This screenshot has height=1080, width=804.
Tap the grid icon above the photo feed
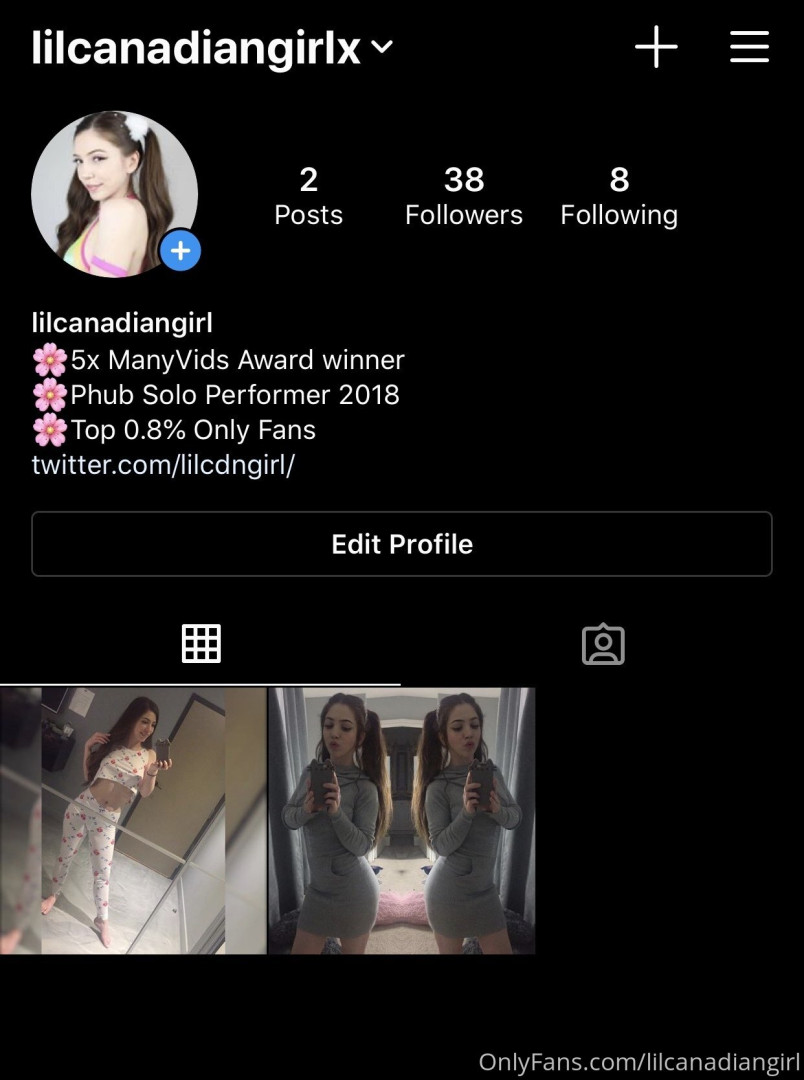click(x=201, y=643)
